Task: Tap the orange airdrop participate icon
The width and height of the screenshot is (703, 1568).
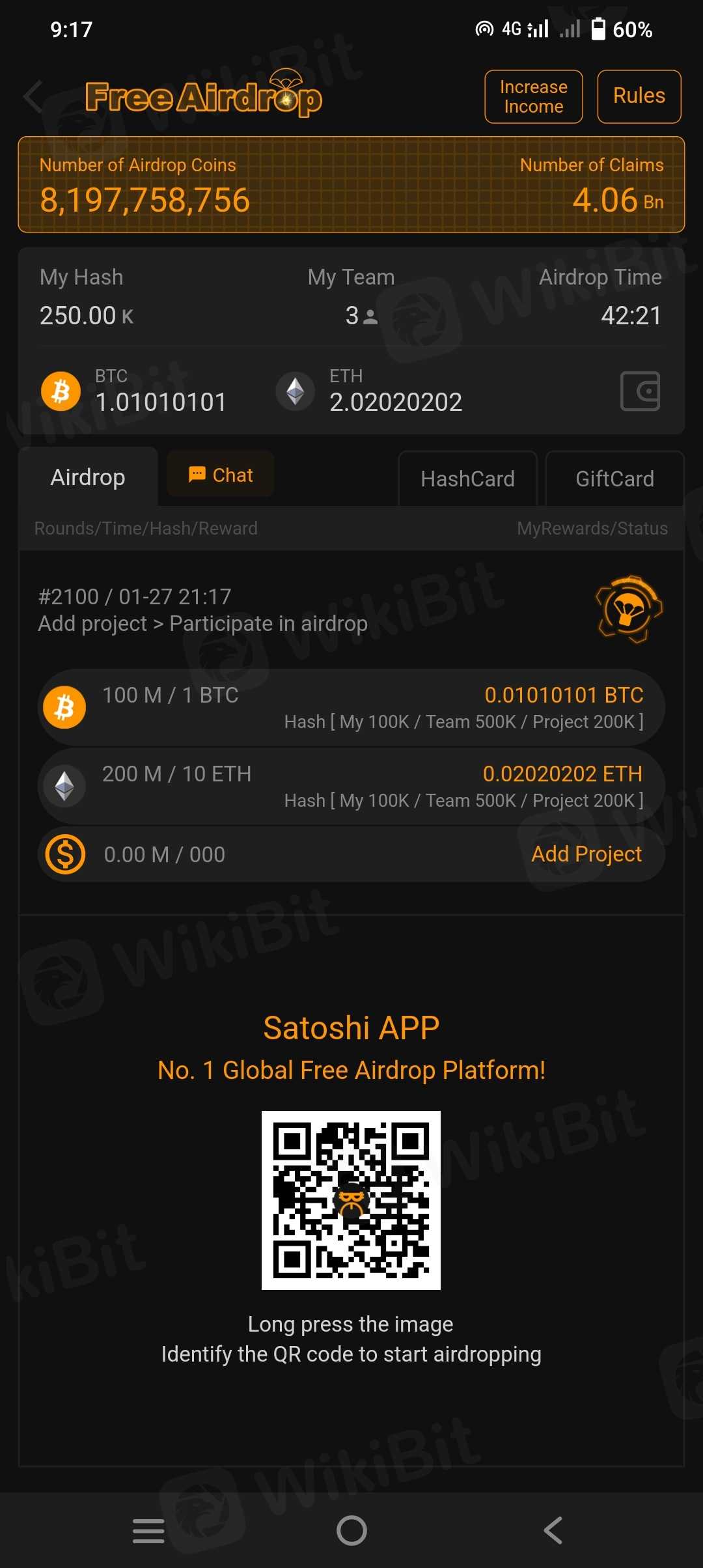Action: [628, 609]
